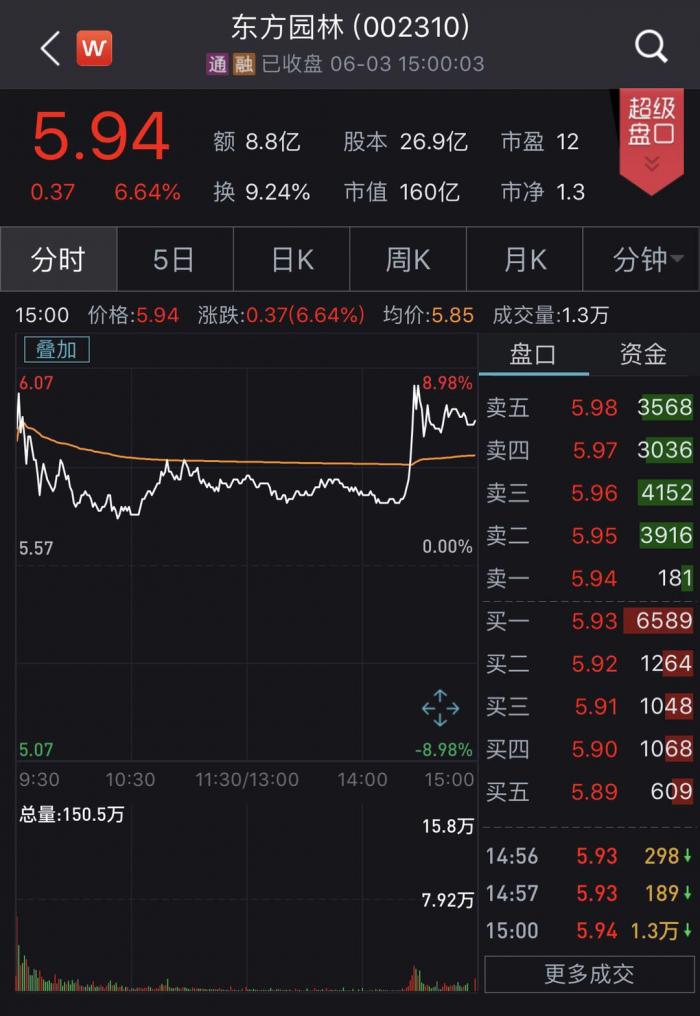The width and height of the screenshot is (700, 1016).
Task: Switch to the 资金 tab
Action: (643, 354)
